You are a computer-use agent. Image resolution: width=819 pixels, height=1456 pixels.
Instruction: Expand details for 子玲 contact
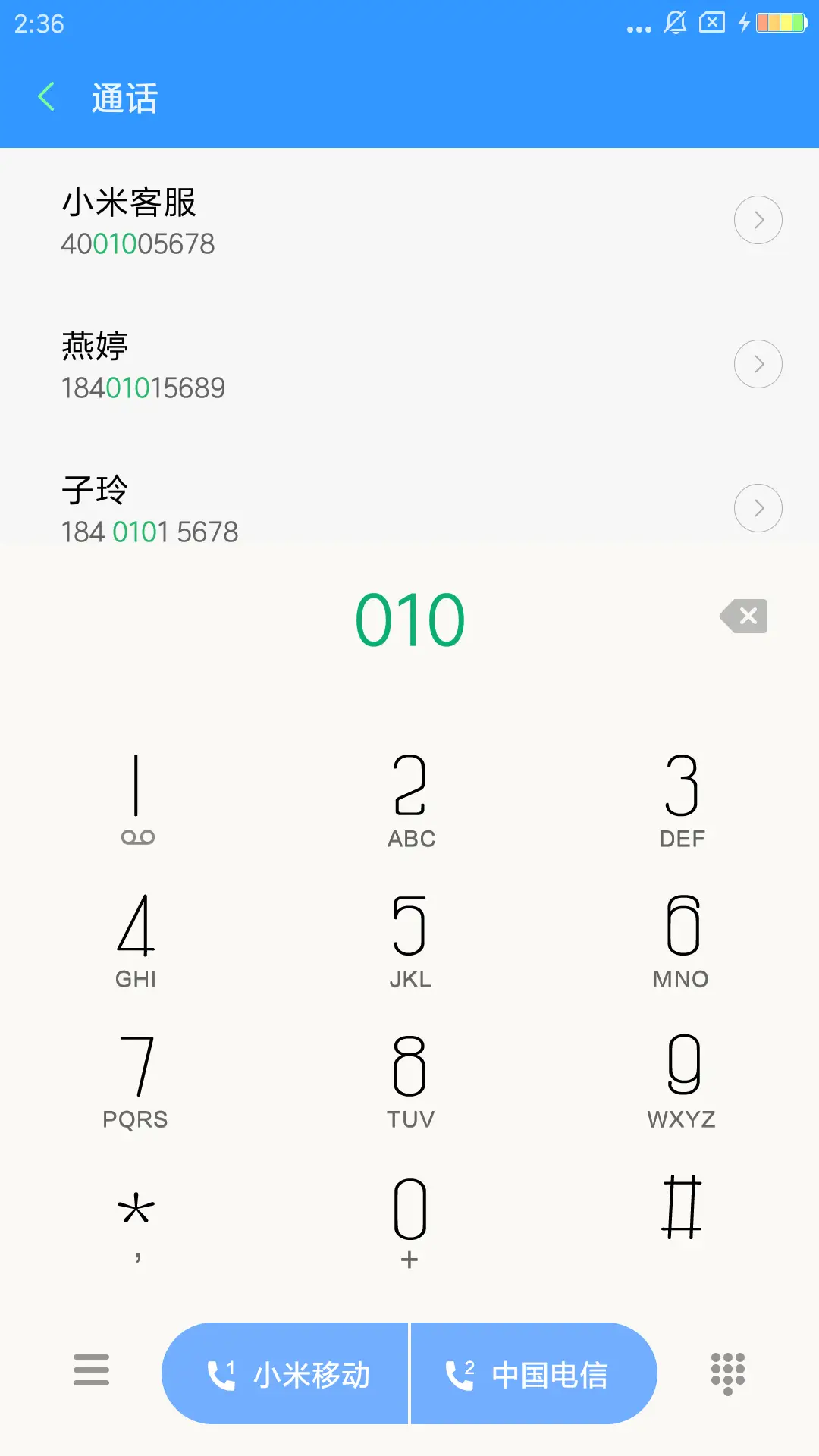click(x=758, y=508)
